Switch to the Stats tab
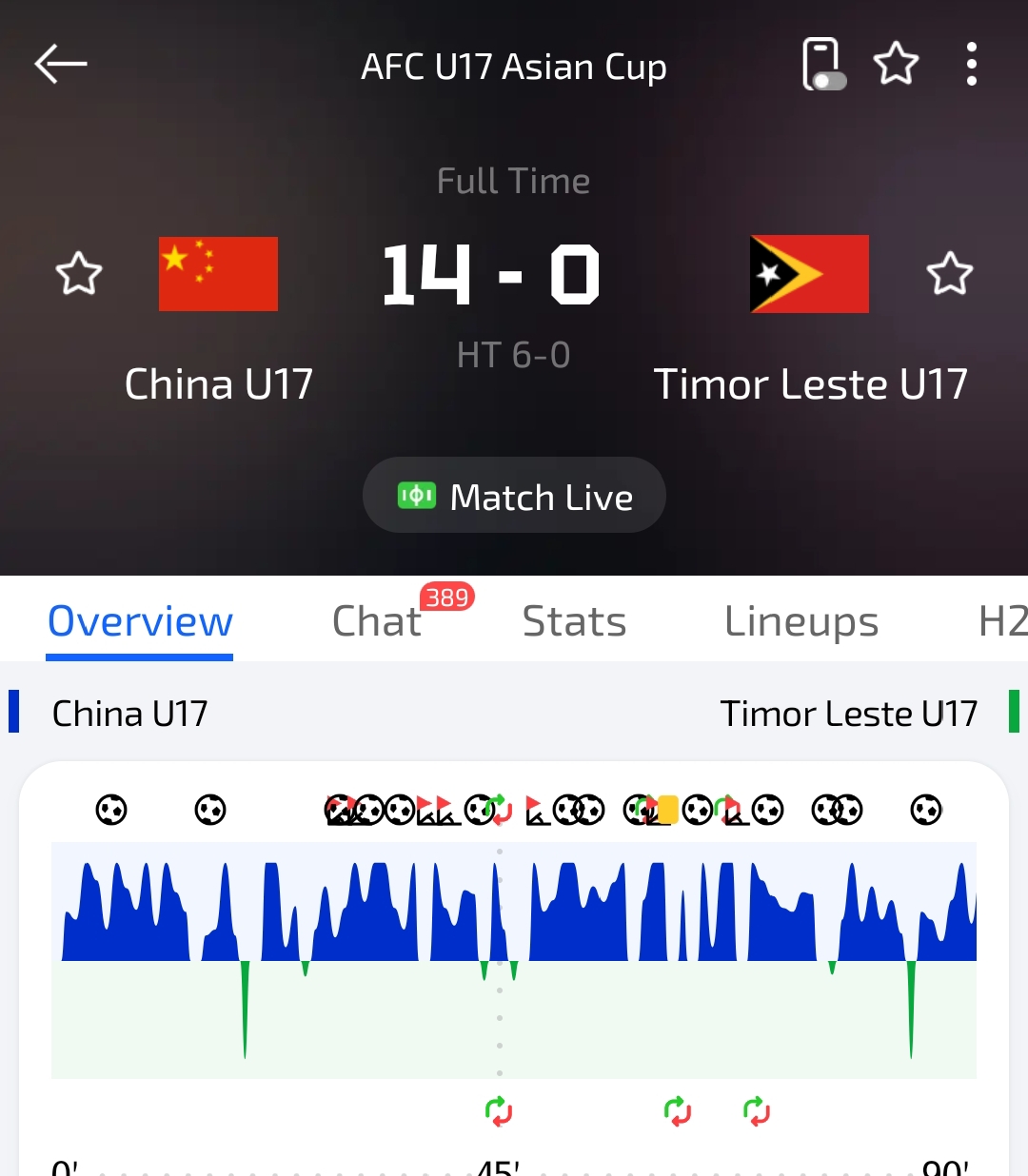Viewport: 1028px width, 1176px height. (x=574, y=621)
